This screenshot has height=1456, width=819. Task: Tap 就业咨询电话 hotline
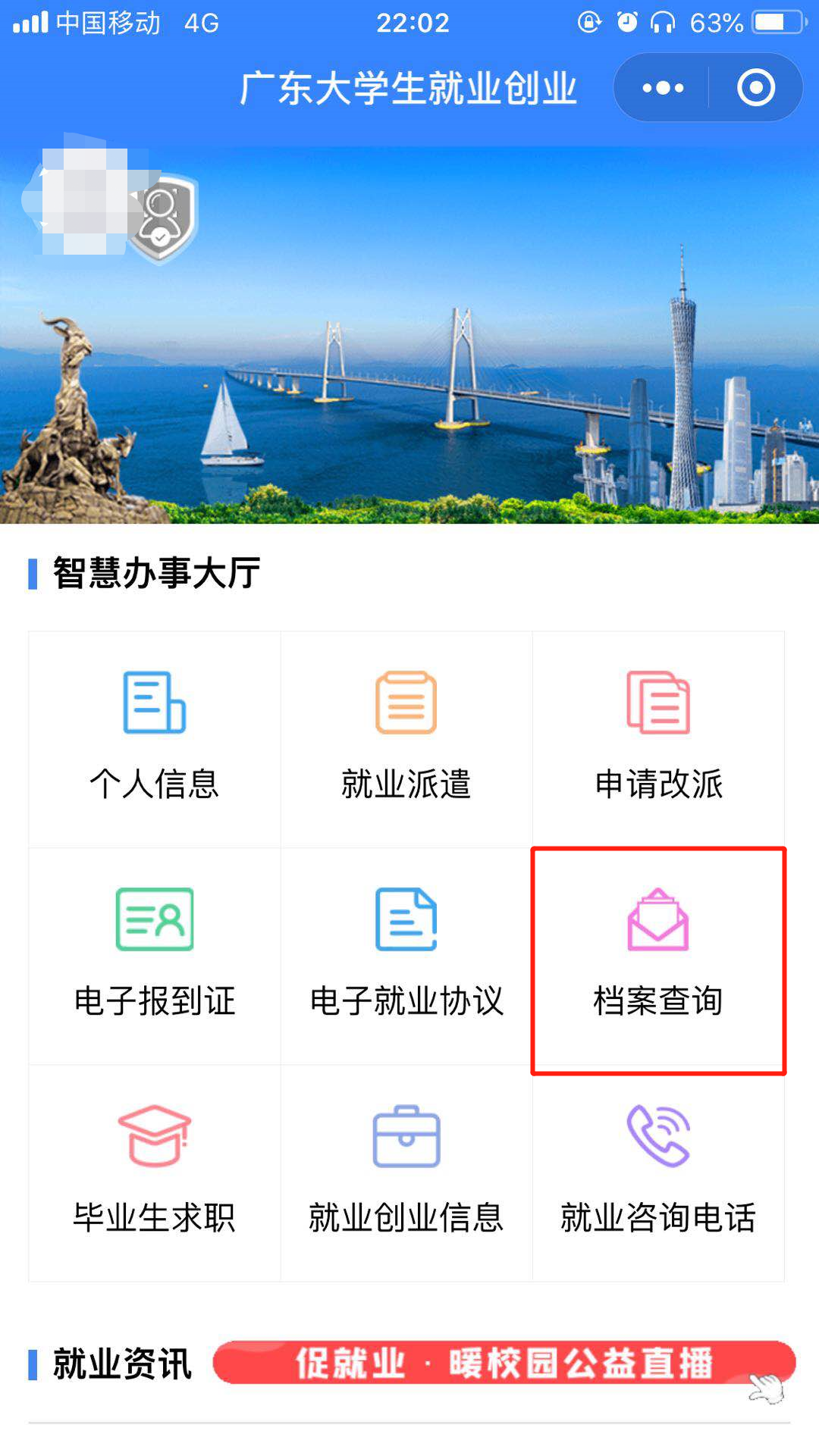click(658, 1173)
